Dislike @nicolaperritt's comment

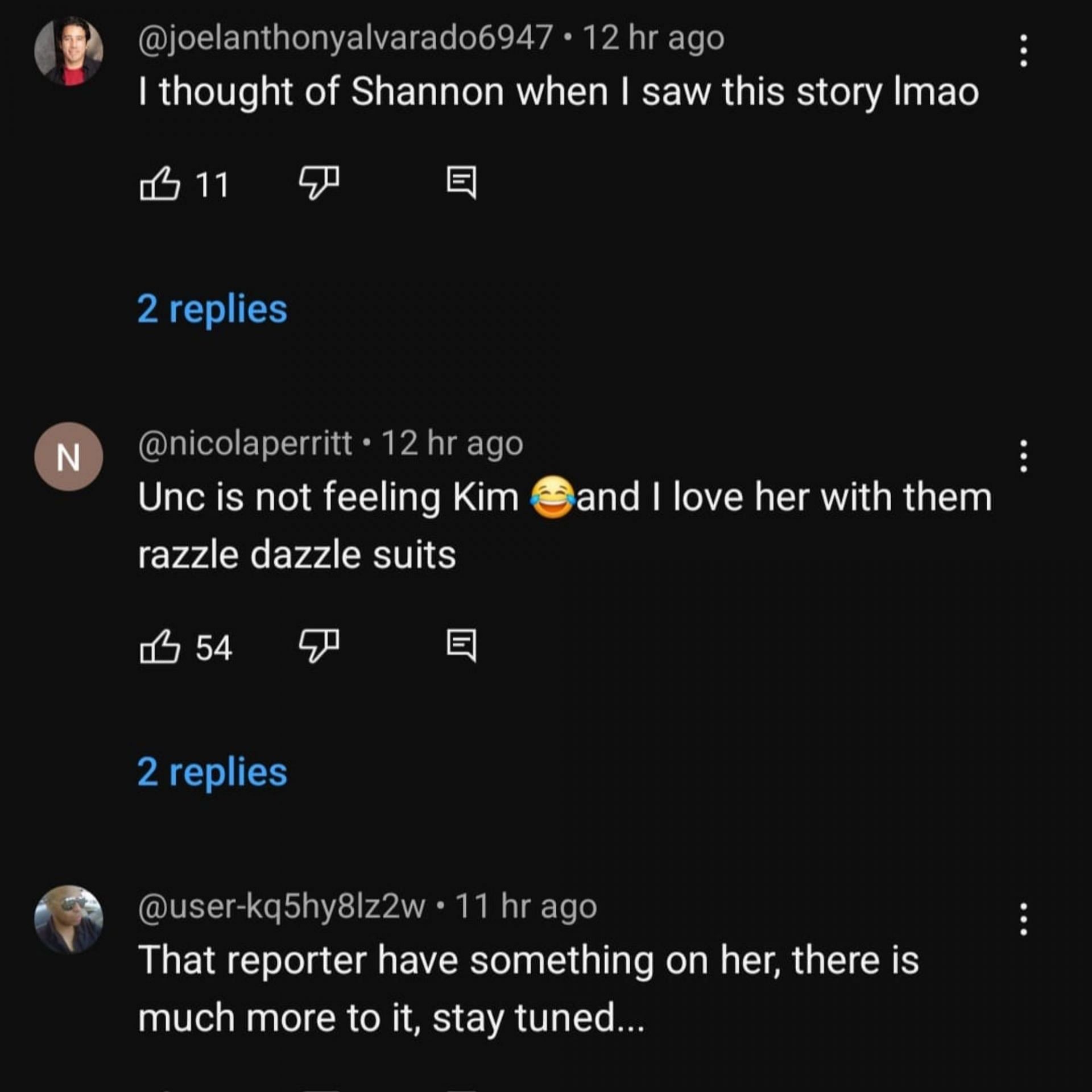point(319,647)
